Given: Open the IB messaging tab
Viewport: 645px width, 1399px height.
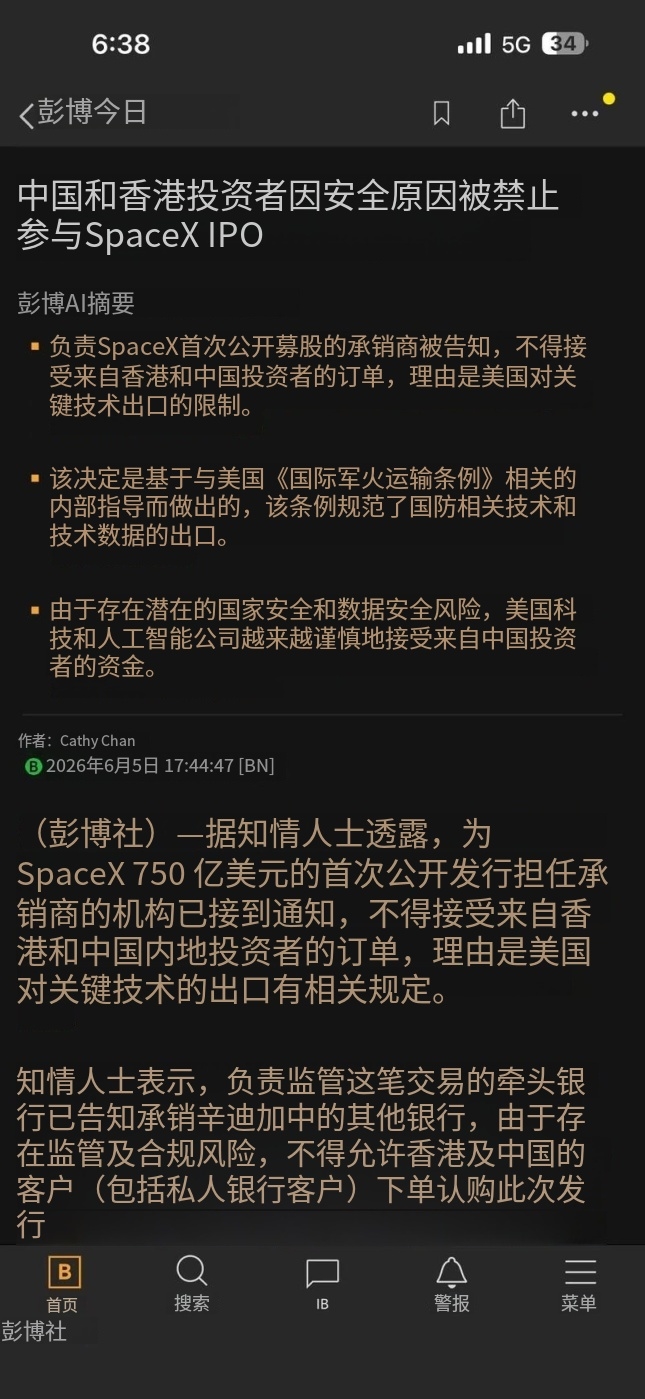Looking at the screenshot, I should (x=322, y=1284).
